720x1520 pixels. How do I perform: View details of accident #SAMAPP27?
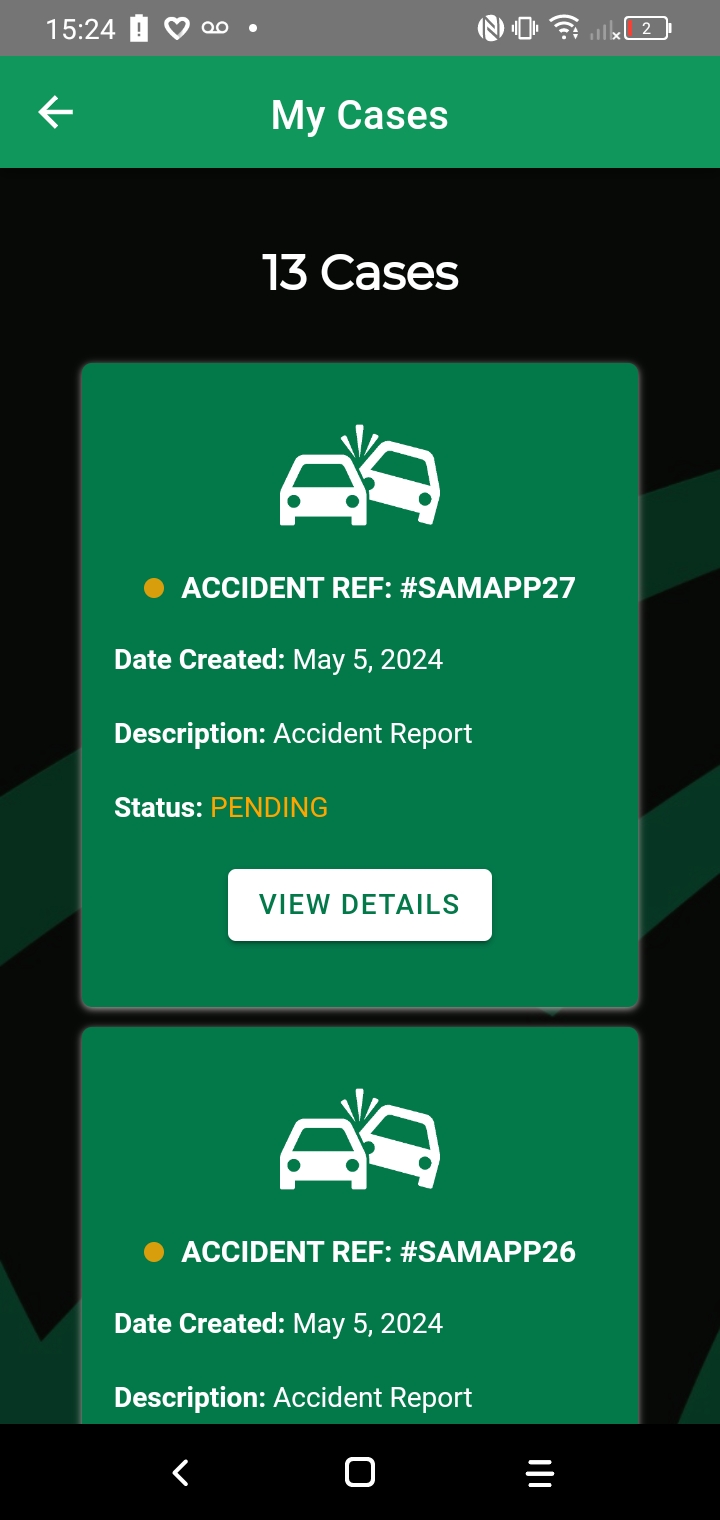tap(360, 905)
